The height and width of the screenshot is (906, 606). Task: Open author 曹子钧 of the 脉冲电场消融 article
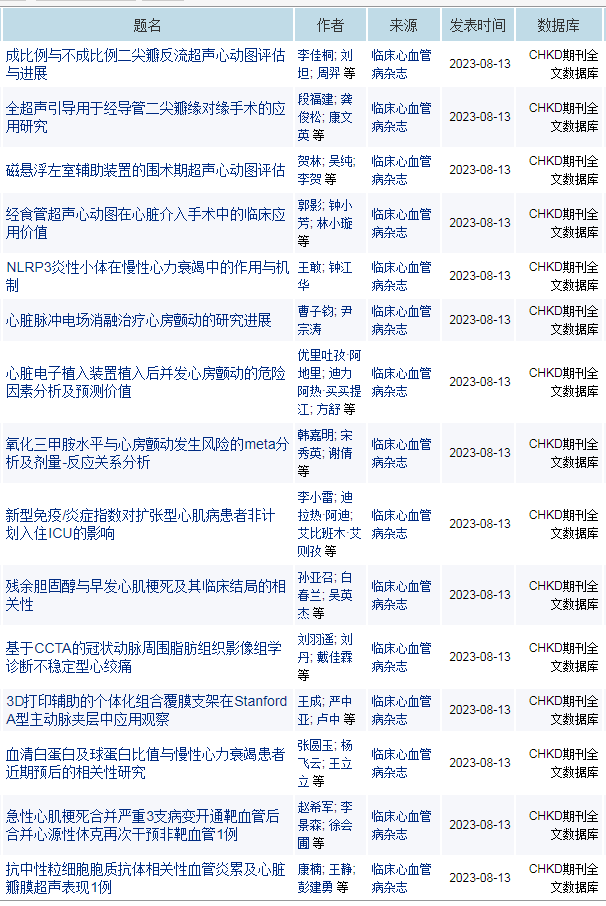[x=315, y=311]
